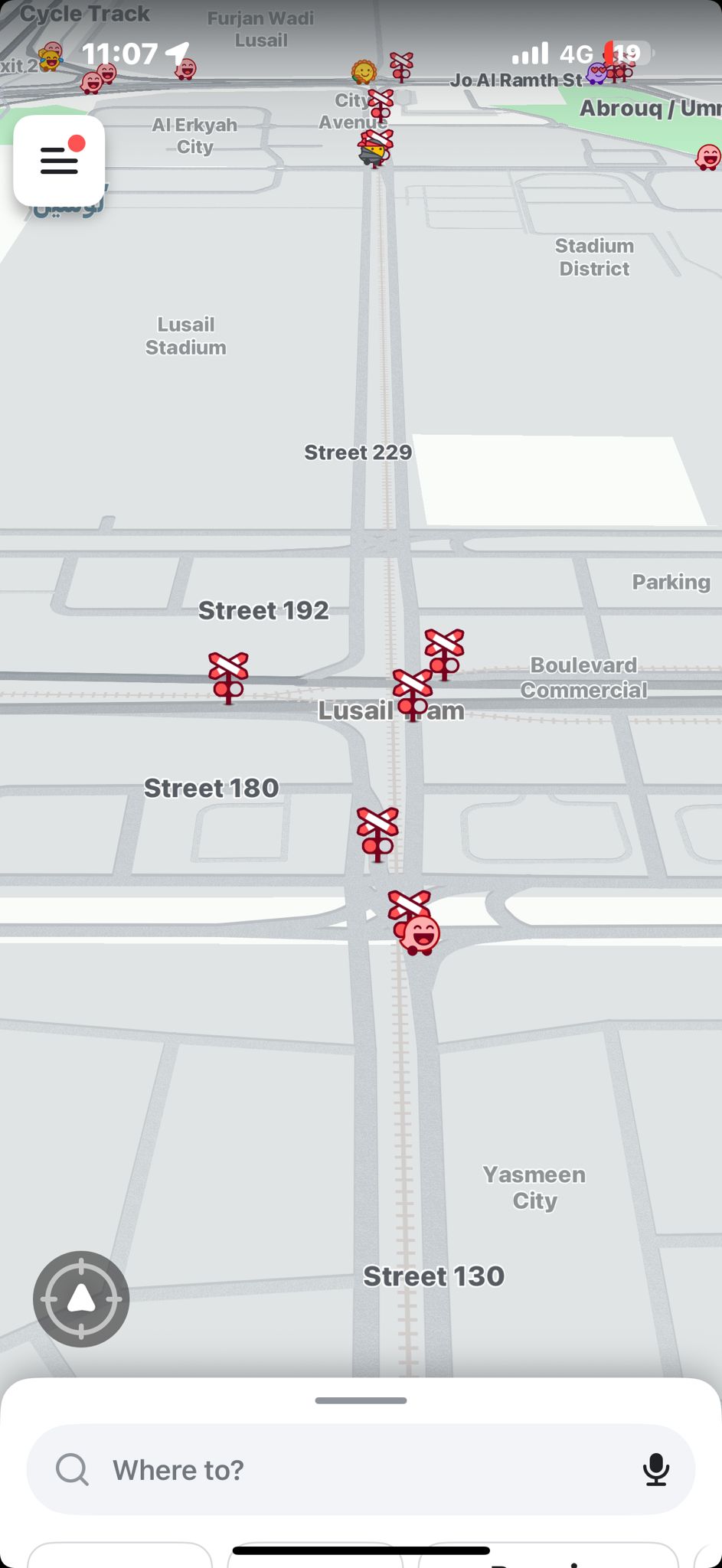722x1568 pixels.
Task: Recenter the map on my location
Action: (81, 1298)
